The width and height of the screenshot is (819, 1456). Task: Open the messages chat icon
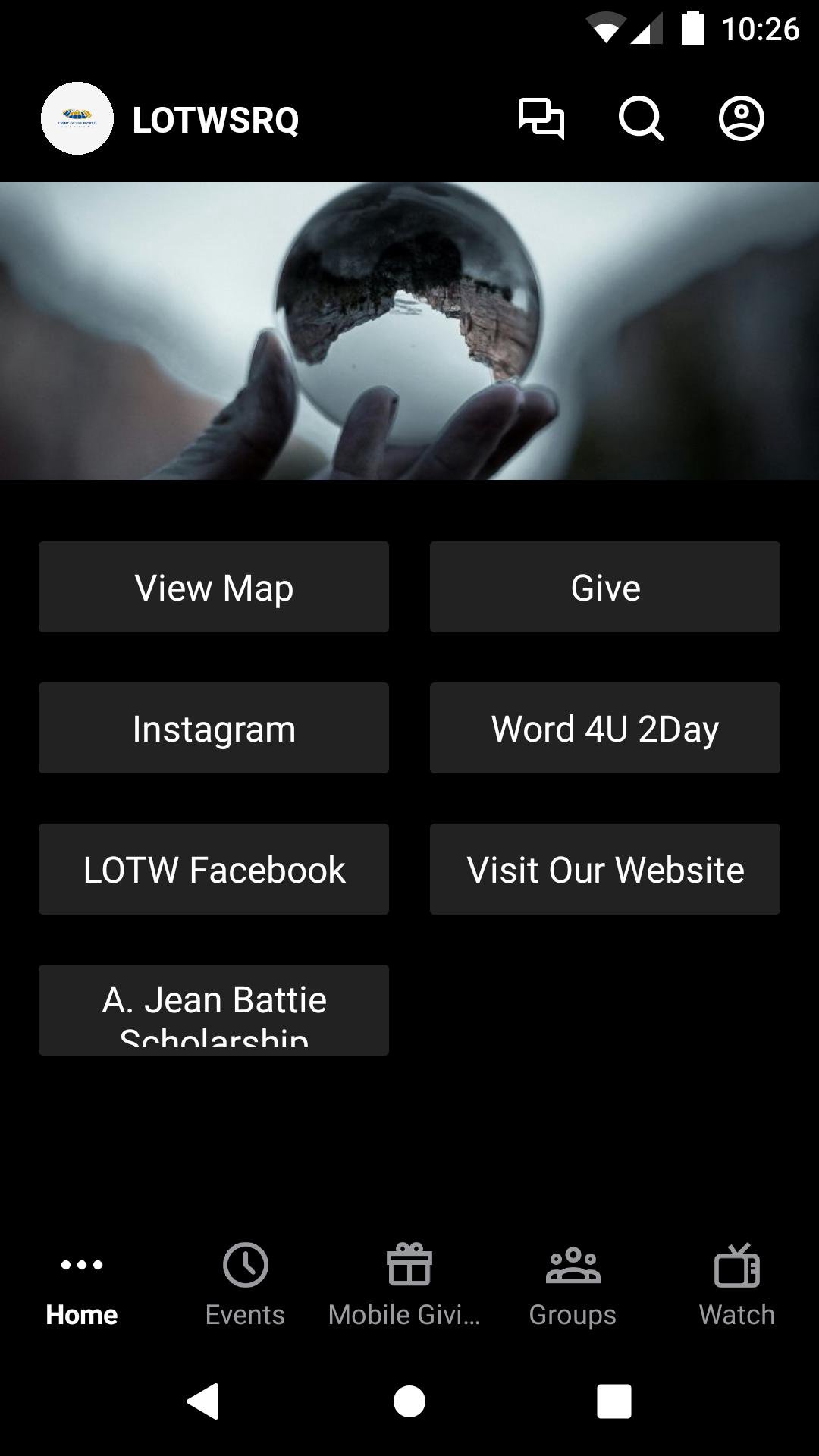(541, 119)
